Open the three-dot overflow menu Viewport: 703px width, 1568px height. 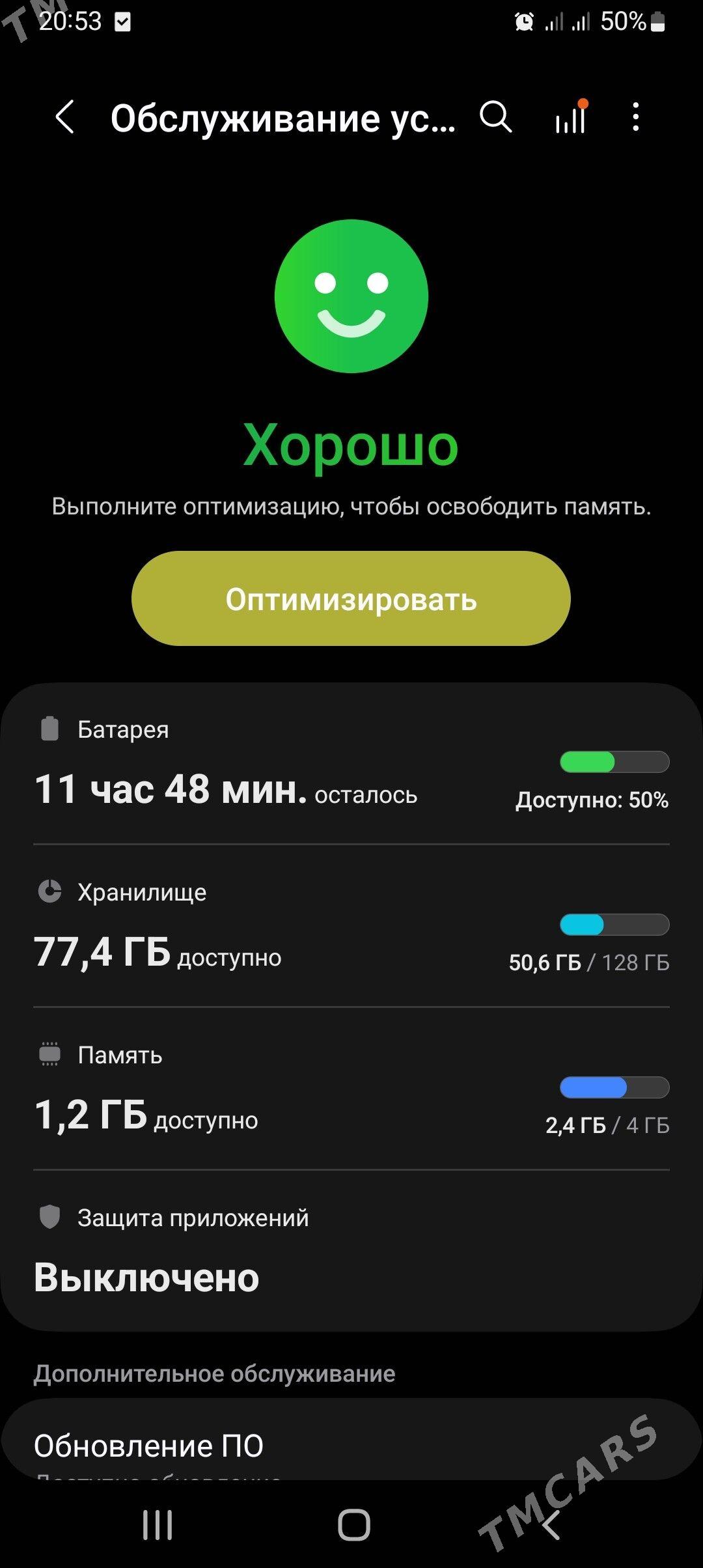[x=636, y=118]
